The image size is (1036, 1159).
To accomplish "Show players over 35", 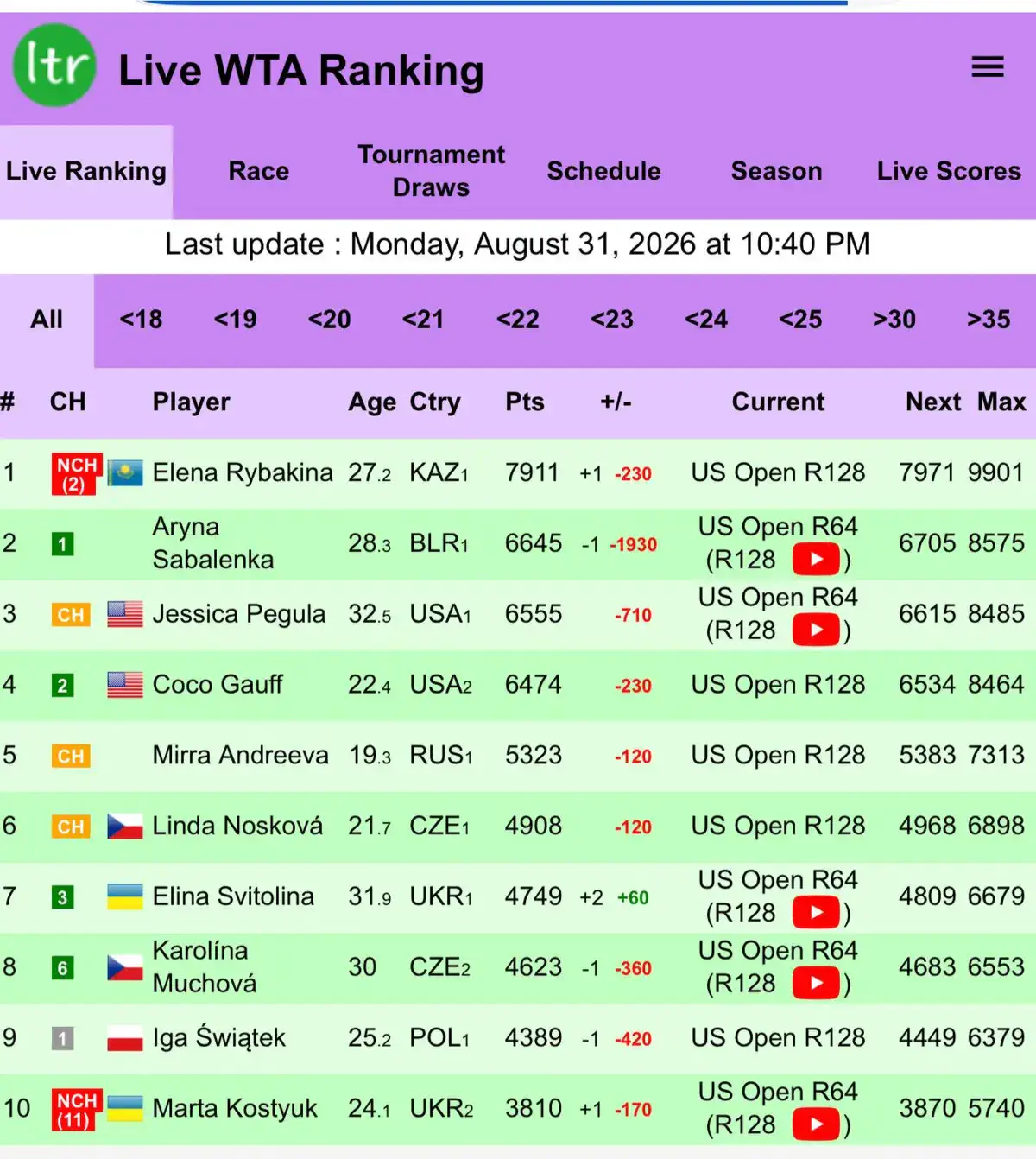I will pyautogui.click(x=989, y=320).
